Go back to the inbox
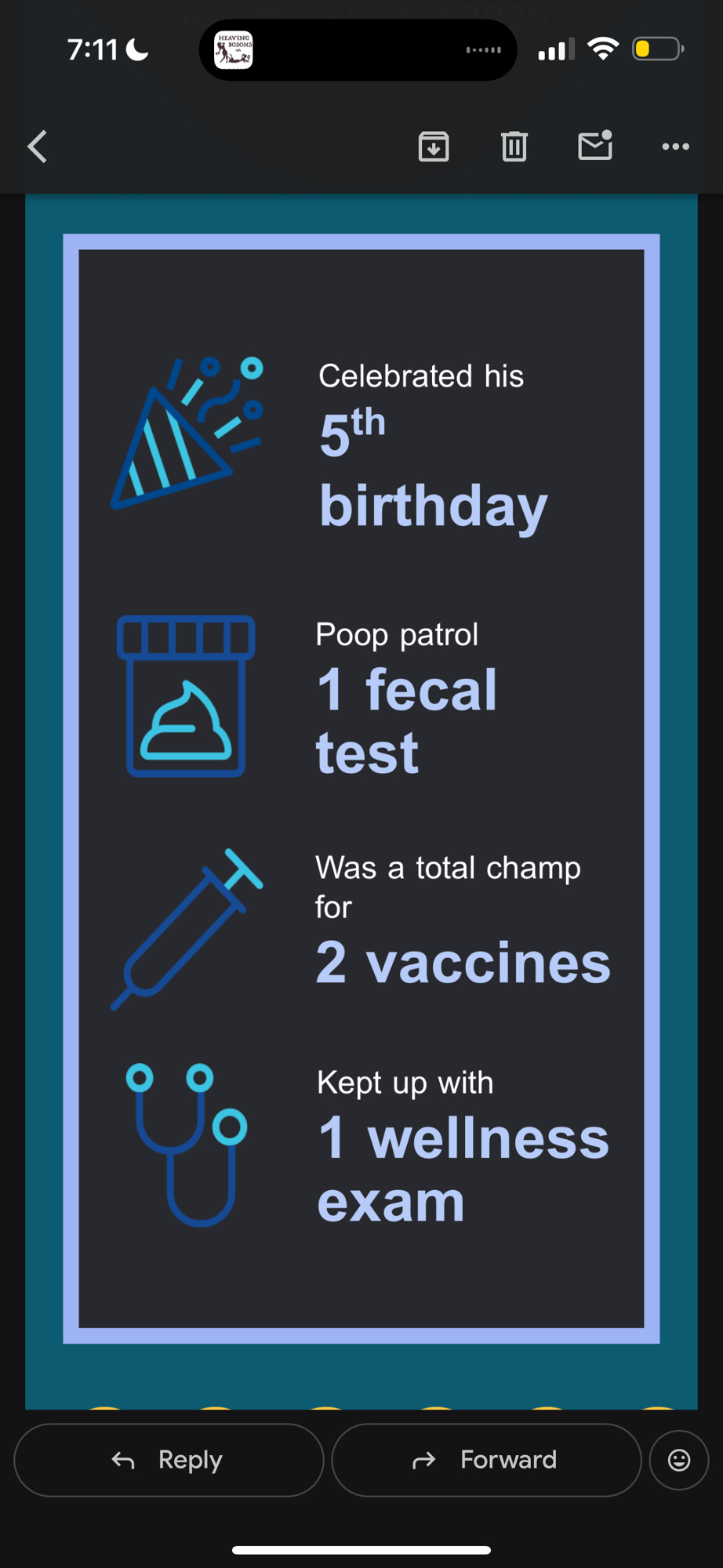723x1568 pixels. [37, 147]
